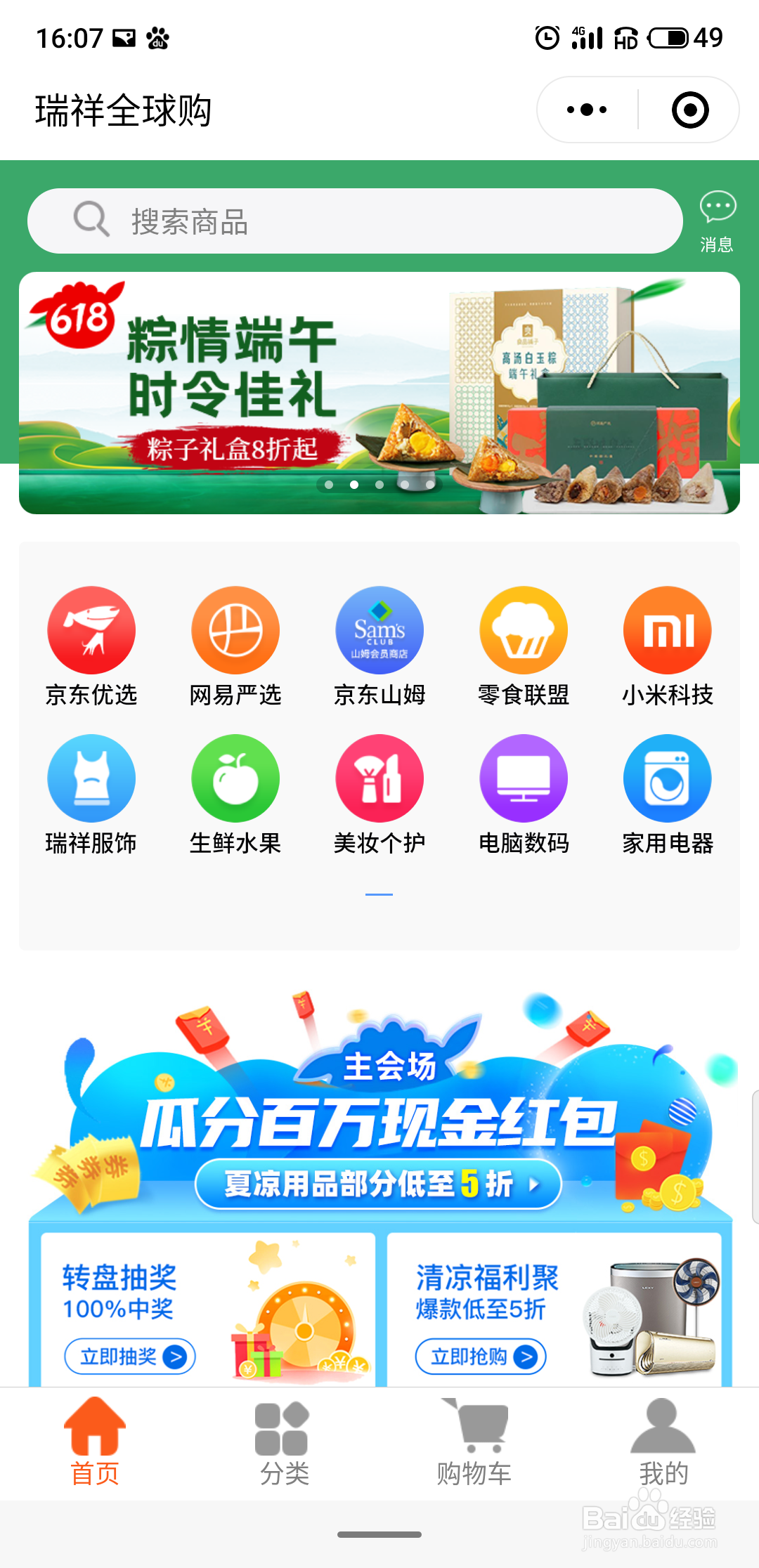Select the 家用电器 appliances icon
This screenshot has width=759, height=1568.
tap(668, 778)
